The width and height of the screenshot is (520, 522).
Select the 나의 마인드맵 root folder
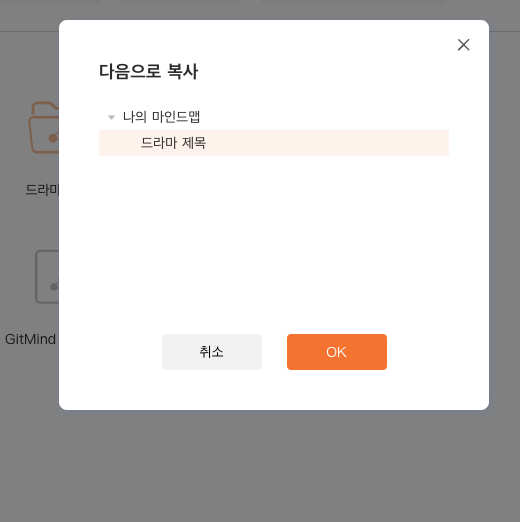point(161,117)
